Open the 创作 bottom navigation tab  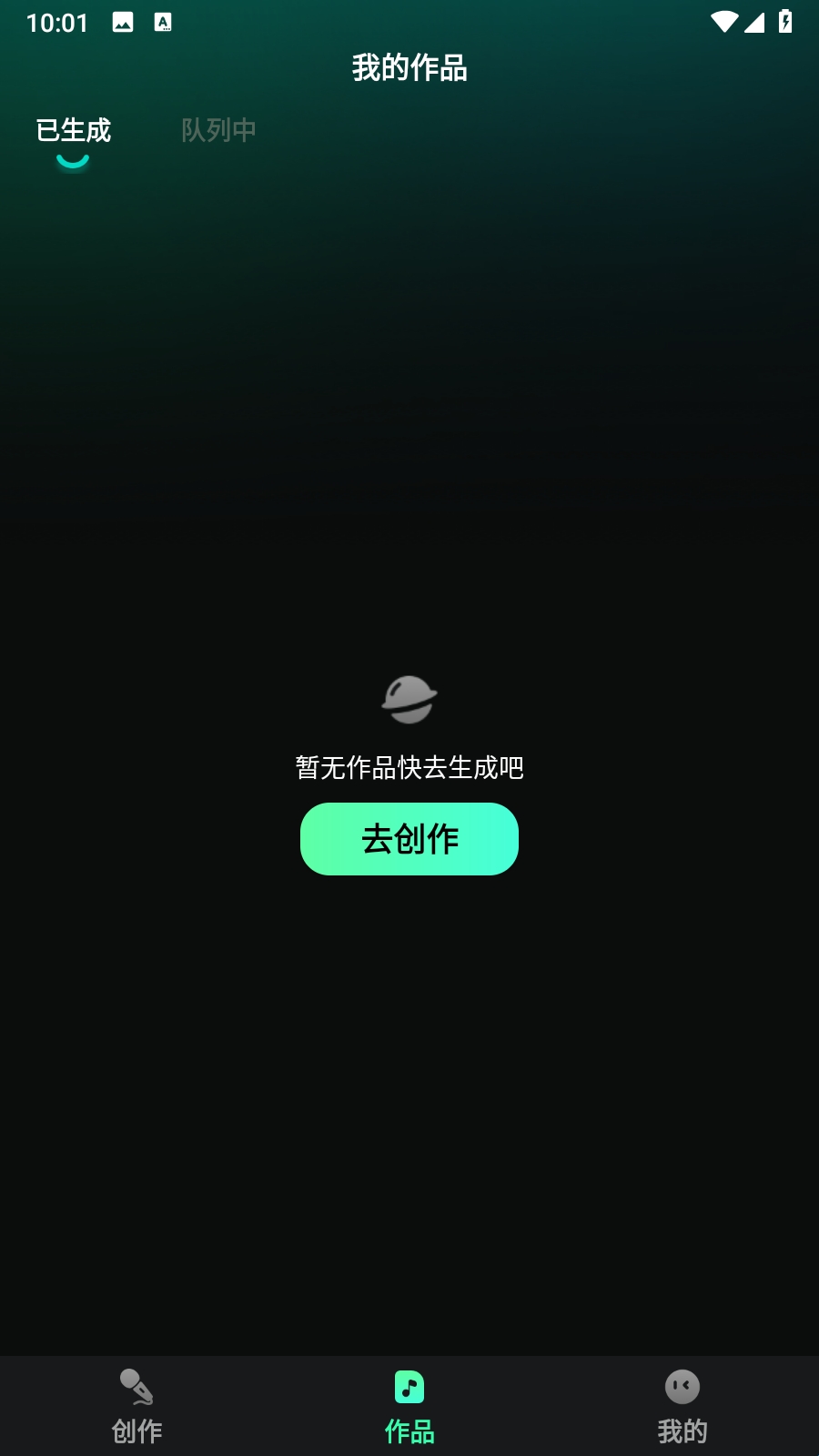136,1407
